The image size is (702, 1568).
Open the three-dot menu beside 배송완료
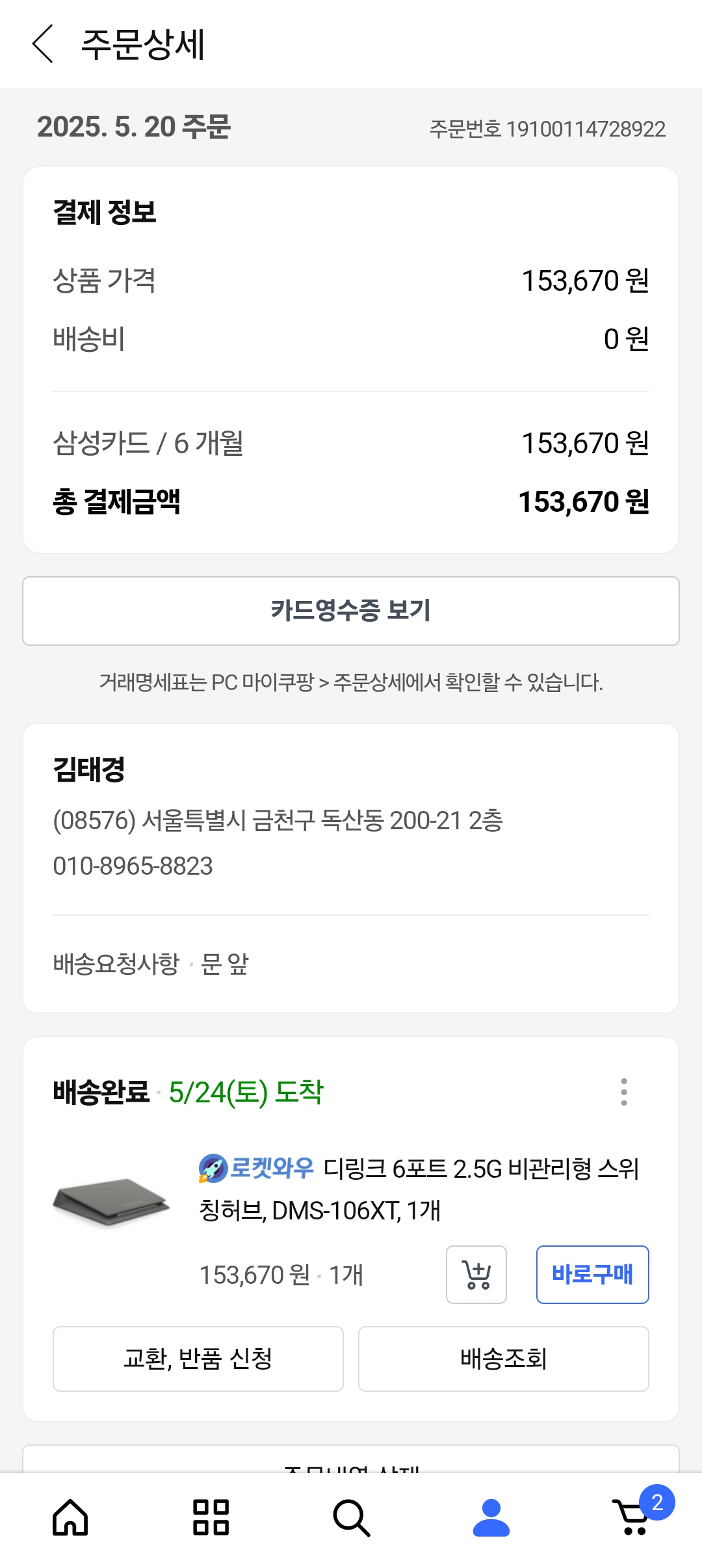coord(624,1092)
